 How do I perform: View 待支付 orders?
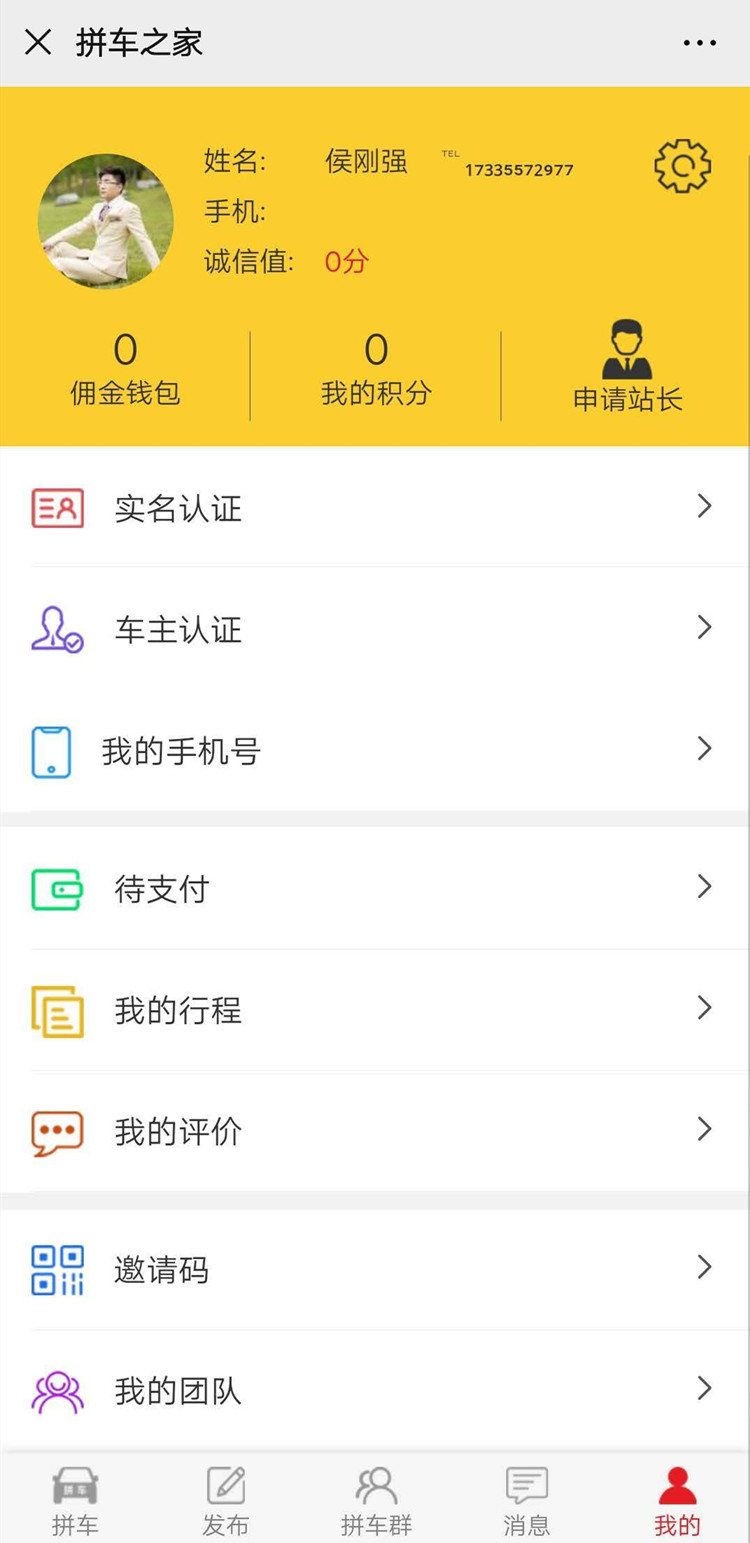[x=375, y=889]
